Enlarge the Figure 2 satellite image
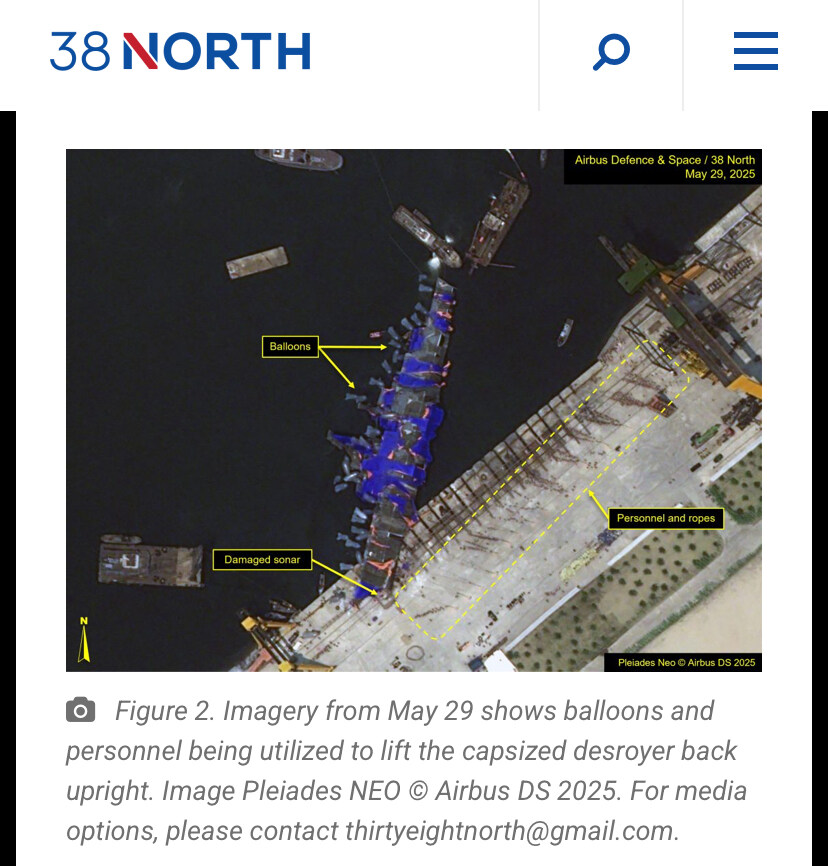 [x=413, y=410]
